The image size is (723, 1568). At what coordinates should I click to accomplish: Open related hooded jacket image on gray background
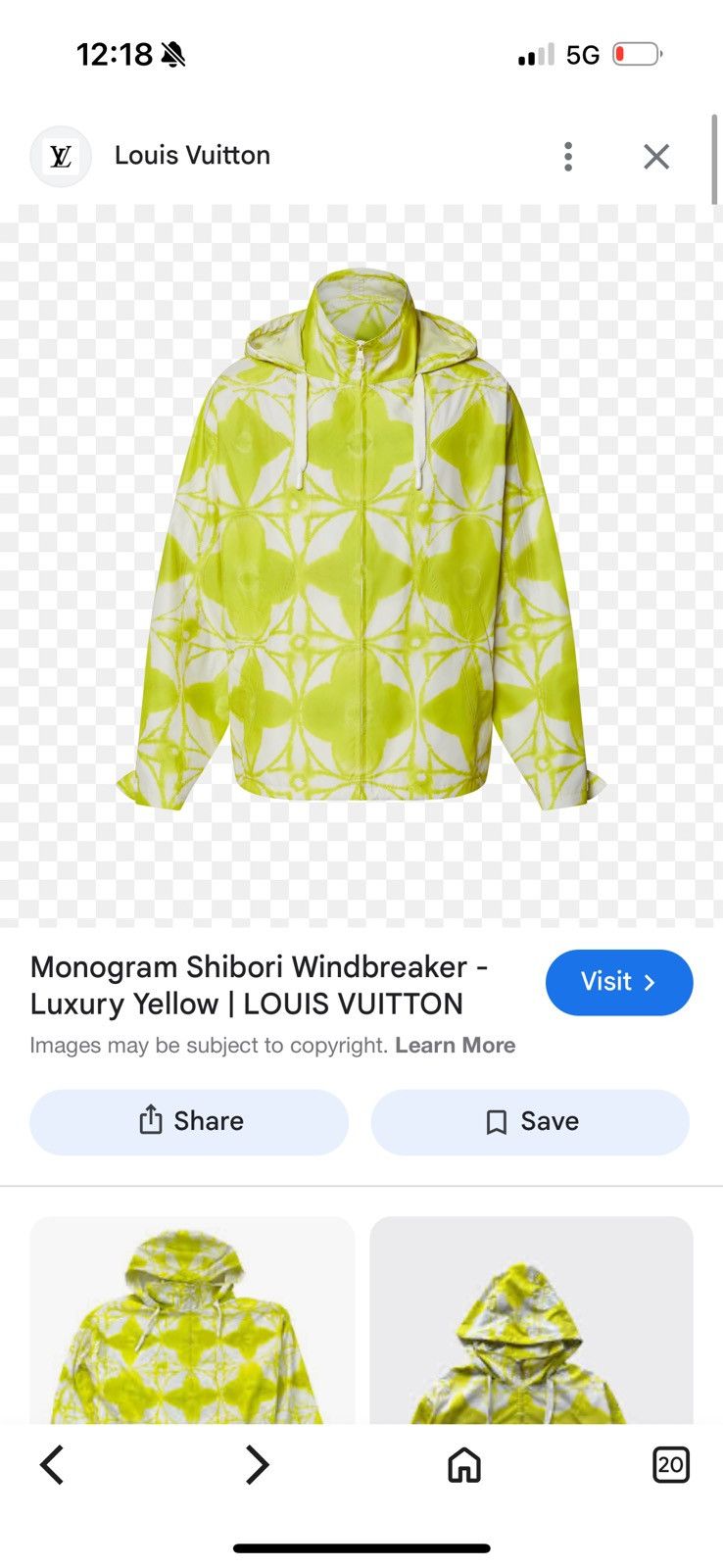[531, 1320]
